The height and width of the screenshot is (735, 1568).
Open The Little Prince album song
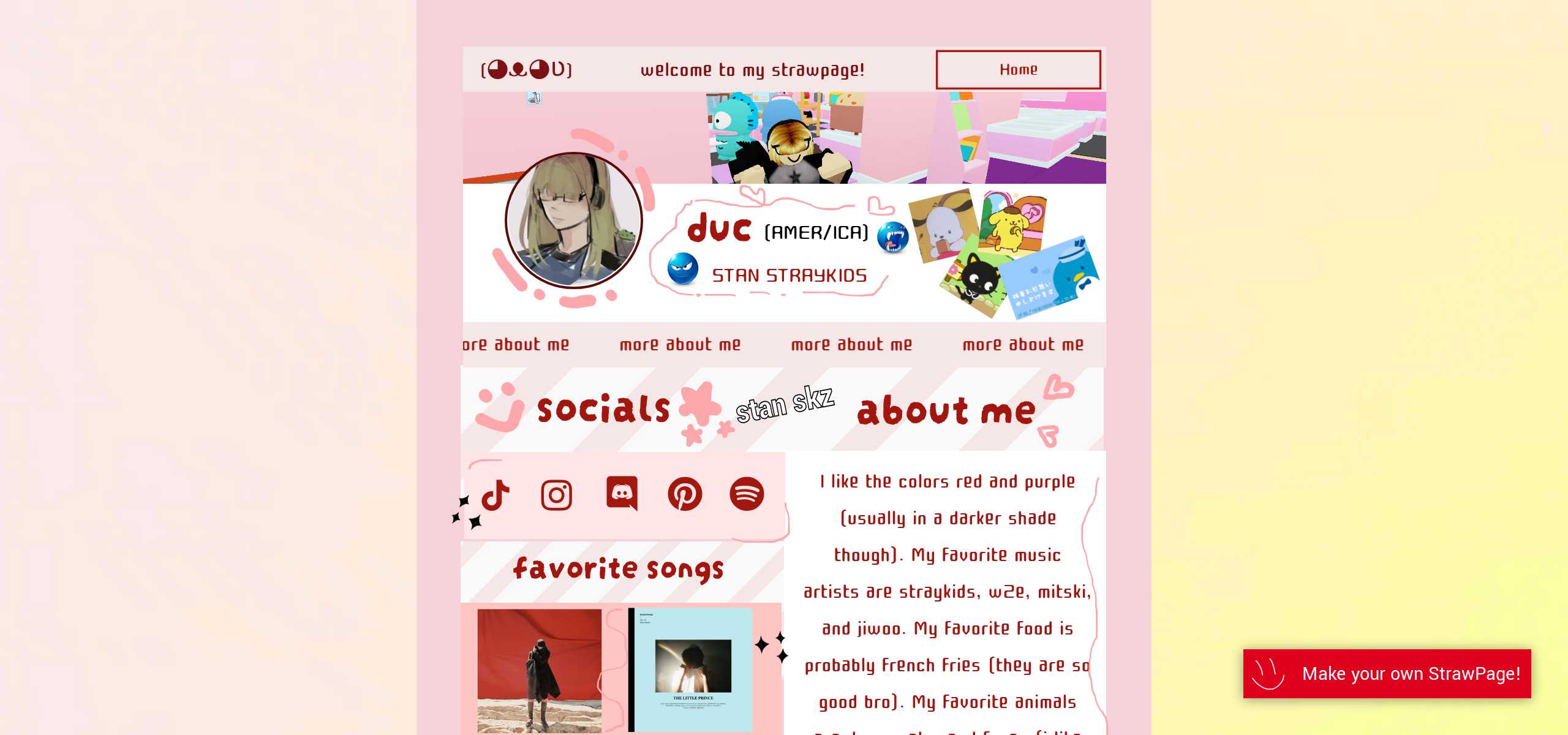click(692, 671)
